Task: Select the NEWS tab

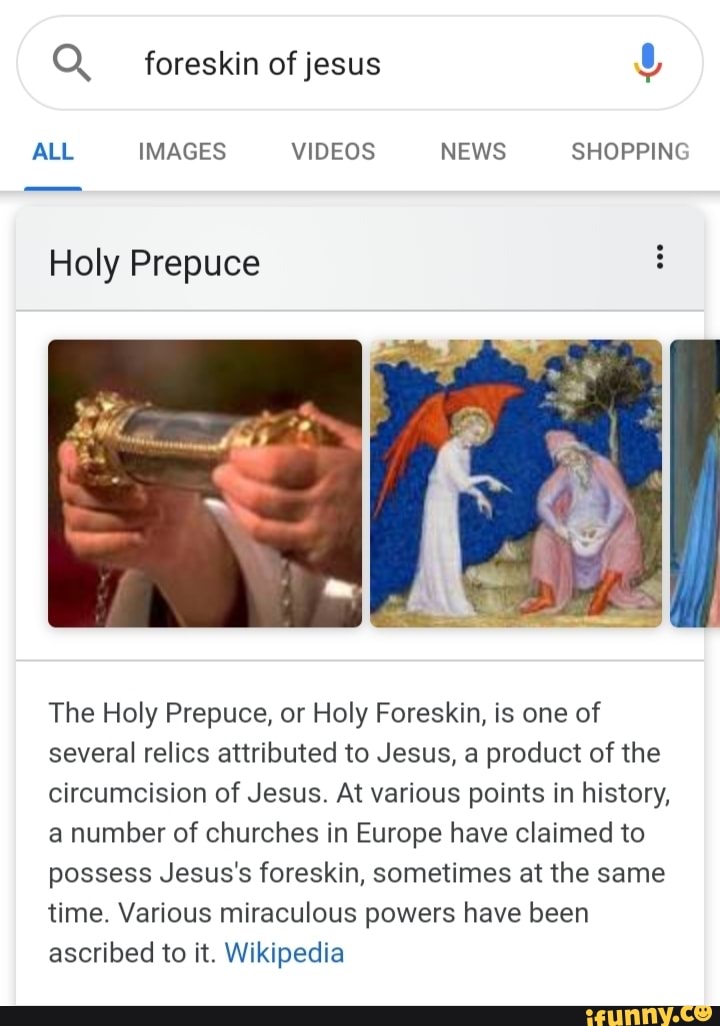Action: click(472, 151)
